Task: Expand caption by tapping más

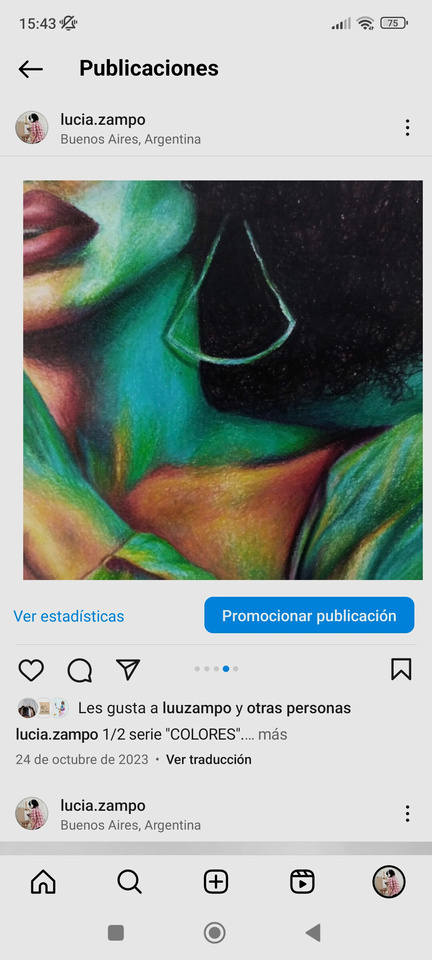Action: click(x=272, y=734)
